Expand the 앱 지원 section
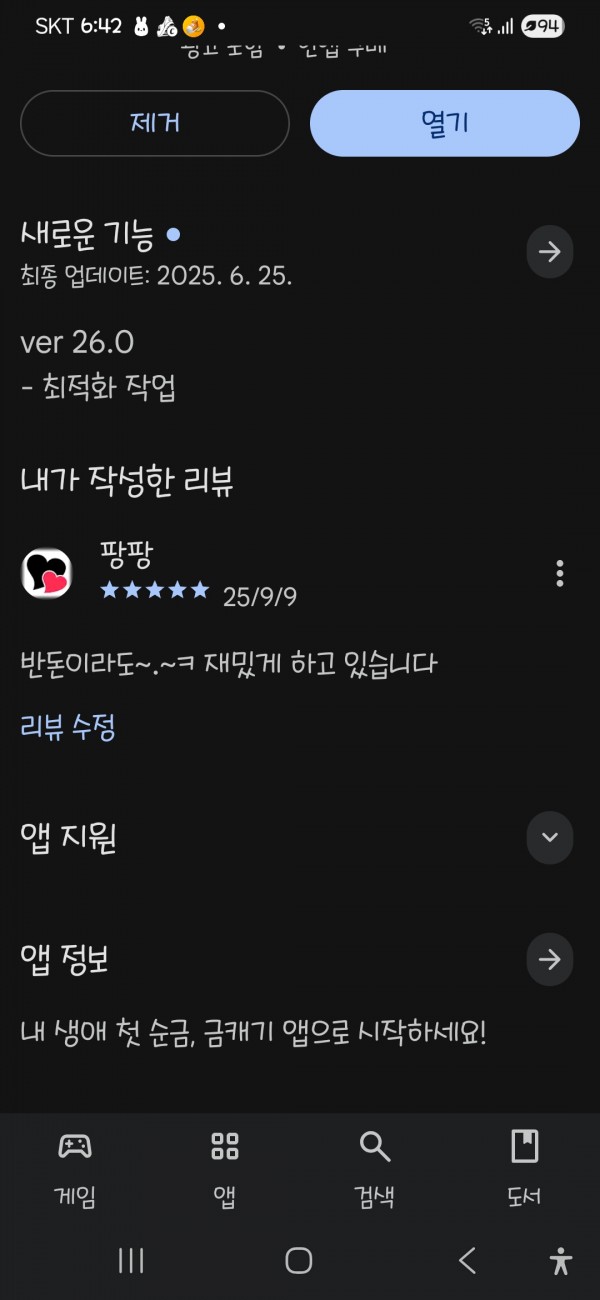The width and height of the screenshot is (600, 1300). [550, 837]
